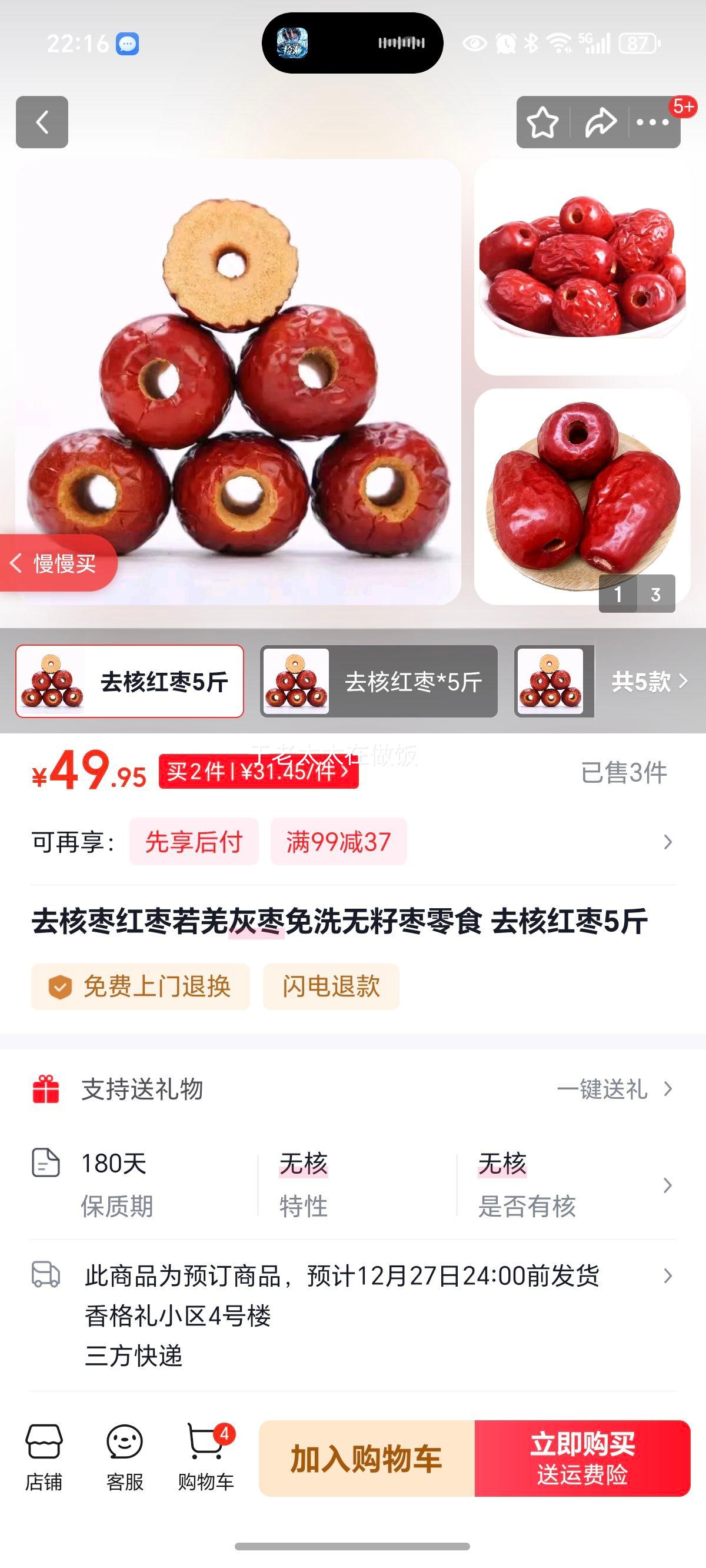
Task: Select the 去核红枣5斤 variant
Action: (x=129, y=681)
